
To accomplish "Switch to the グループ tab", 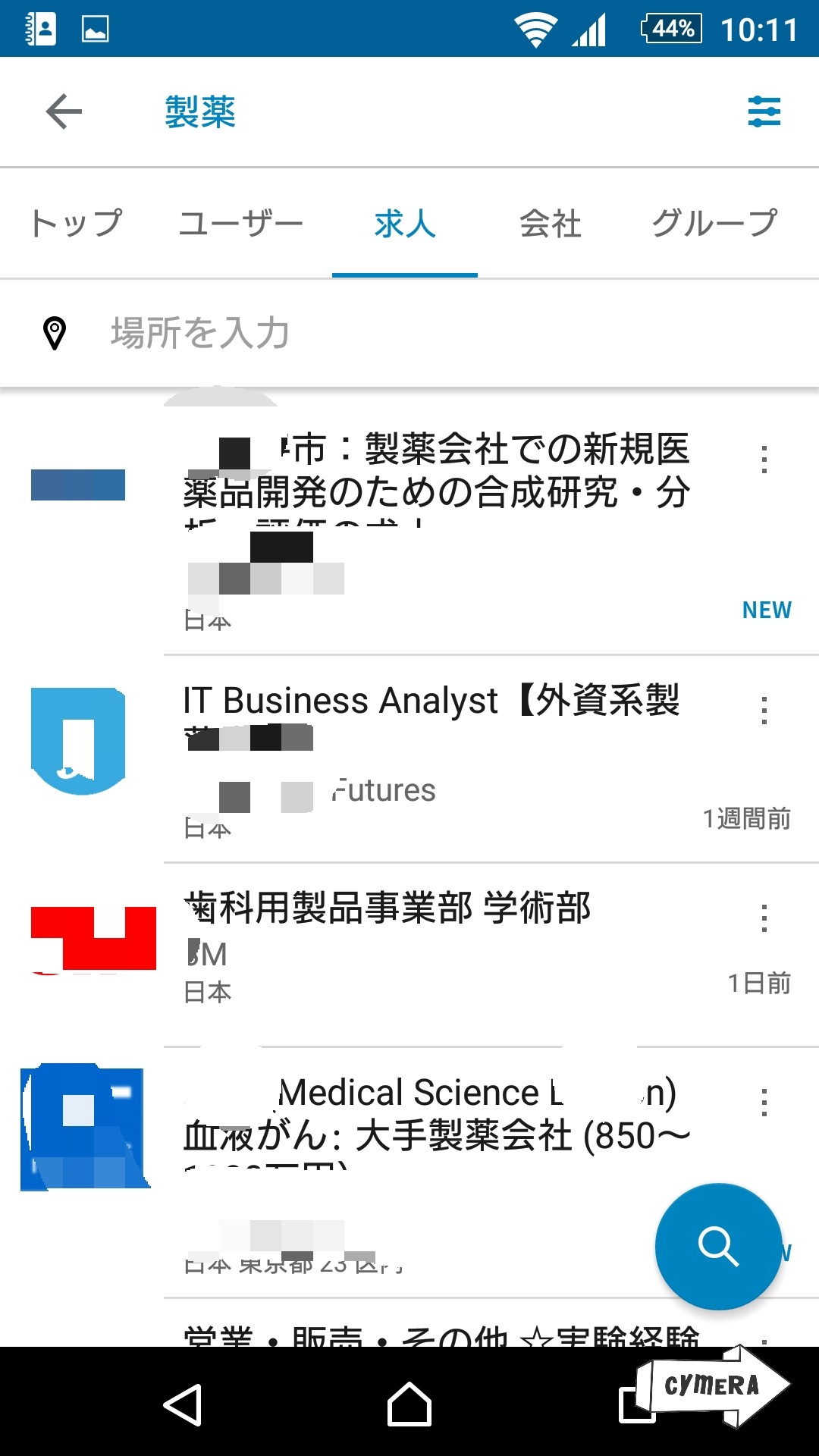I will 714,224.
